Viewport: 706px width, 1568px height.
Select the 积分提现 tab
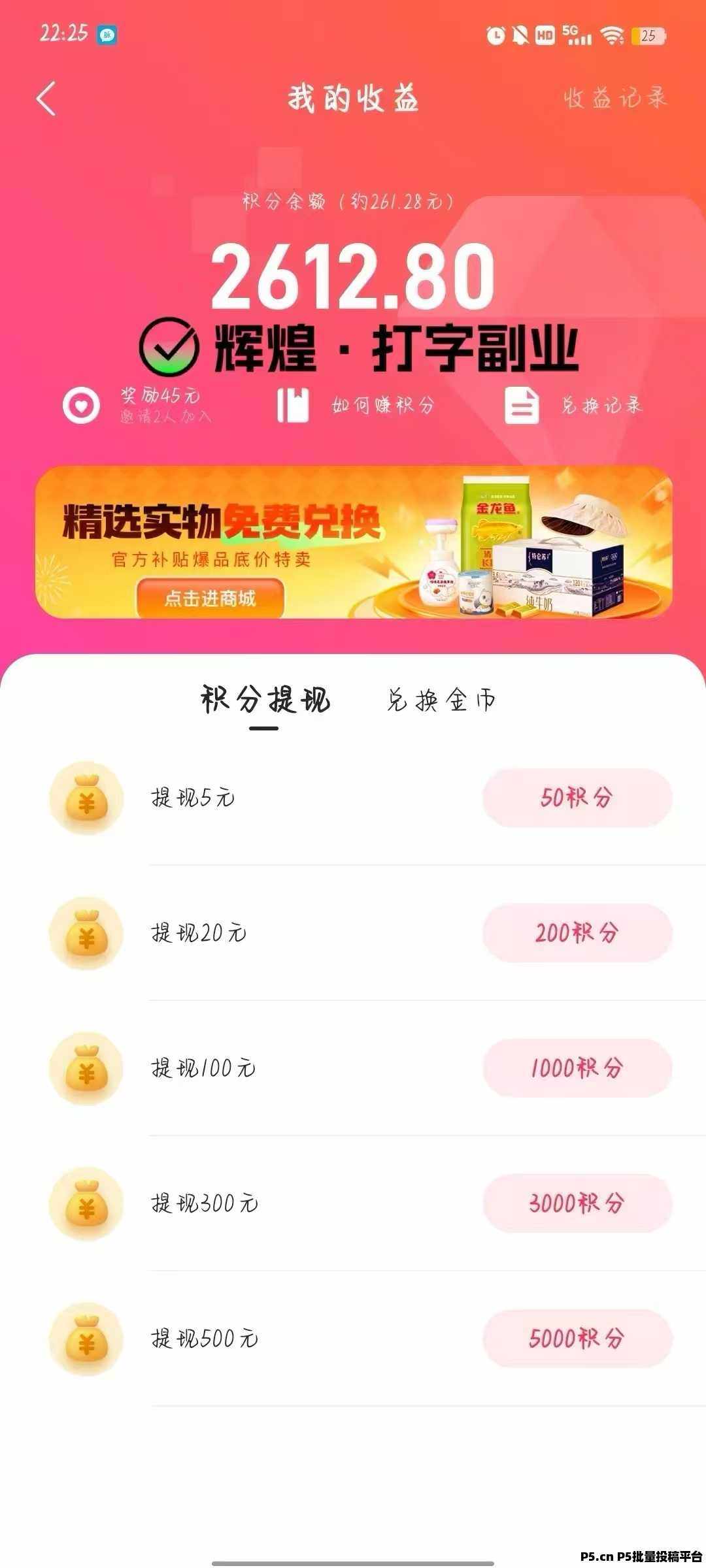click(265, 700)
